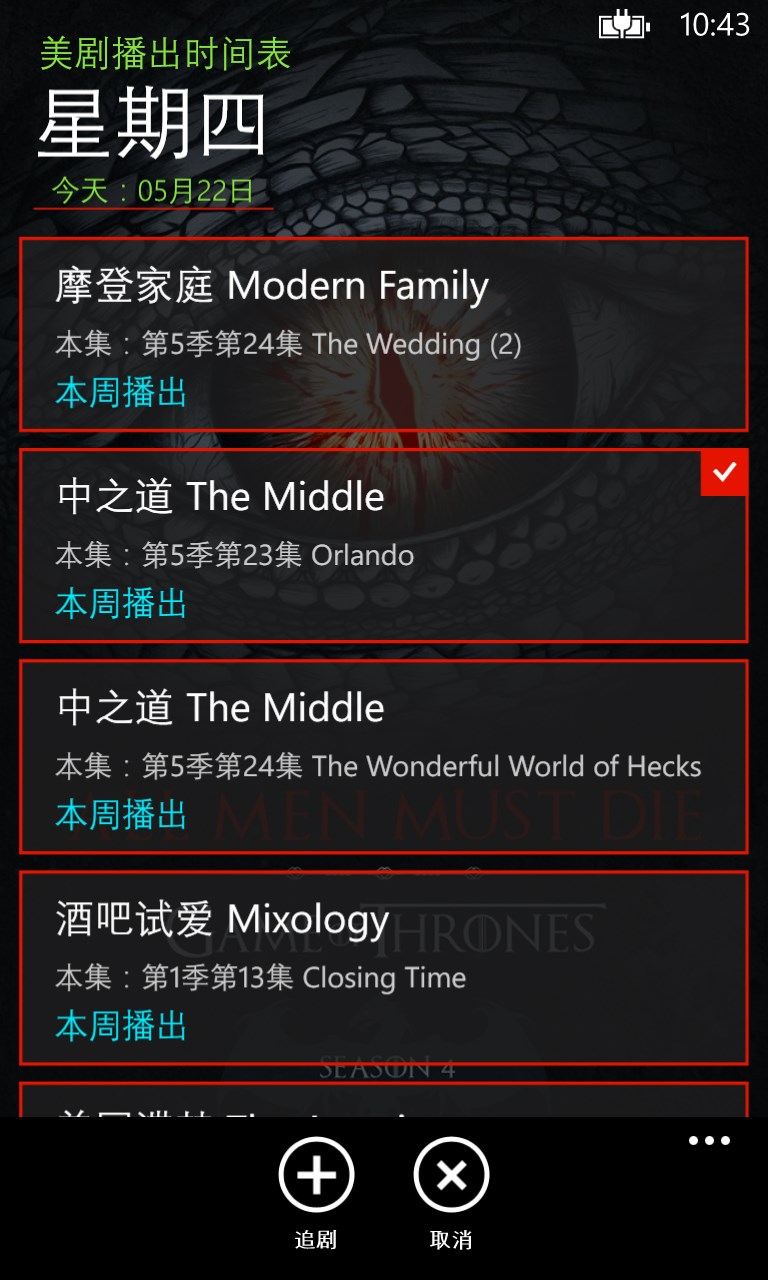Open the app bar overflow menu
The image size is (768, 1280).
(709, 1141)
